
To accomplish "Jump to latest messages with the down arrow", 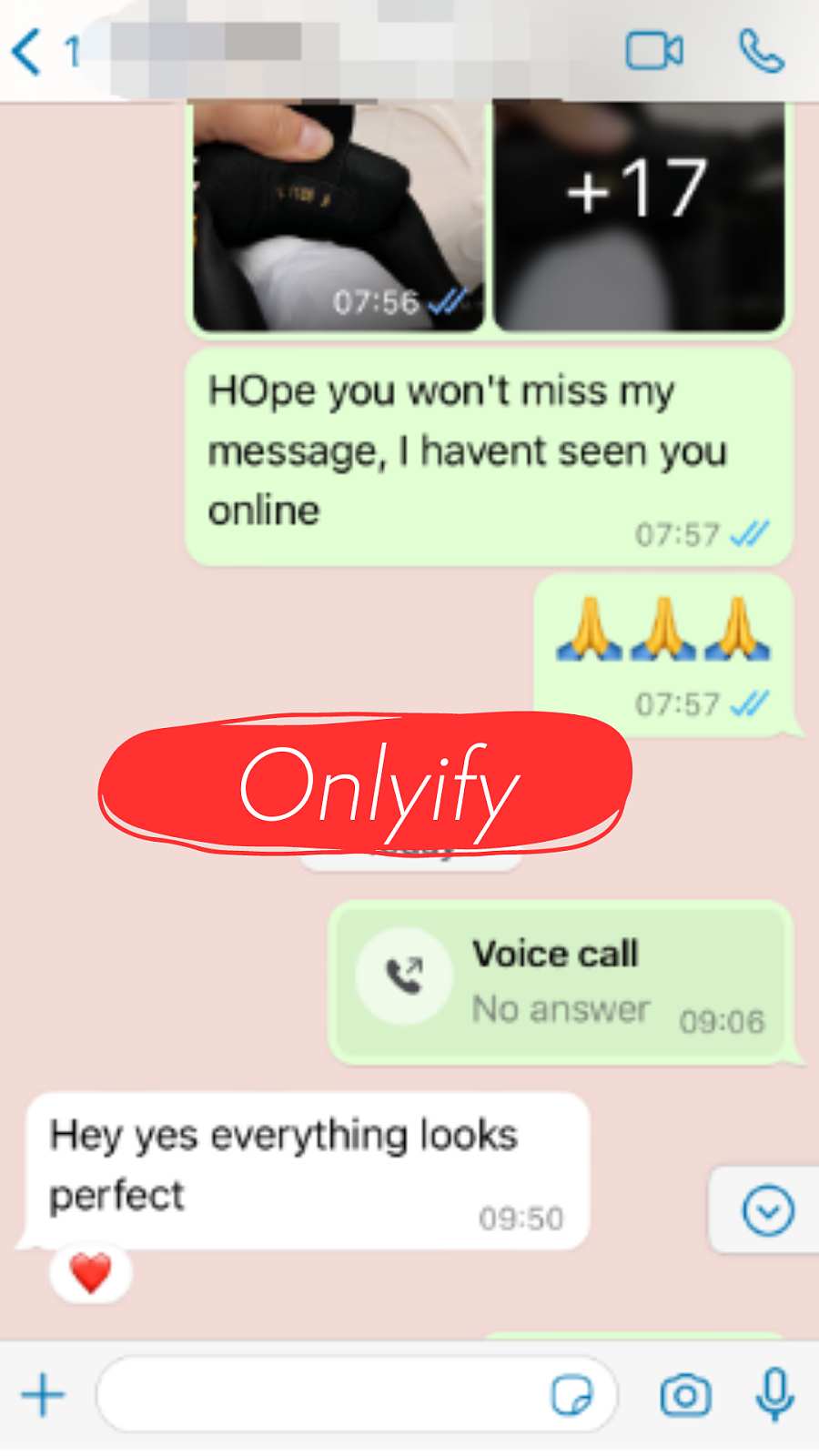I will pyautogui.click(x=768, y=1210).
